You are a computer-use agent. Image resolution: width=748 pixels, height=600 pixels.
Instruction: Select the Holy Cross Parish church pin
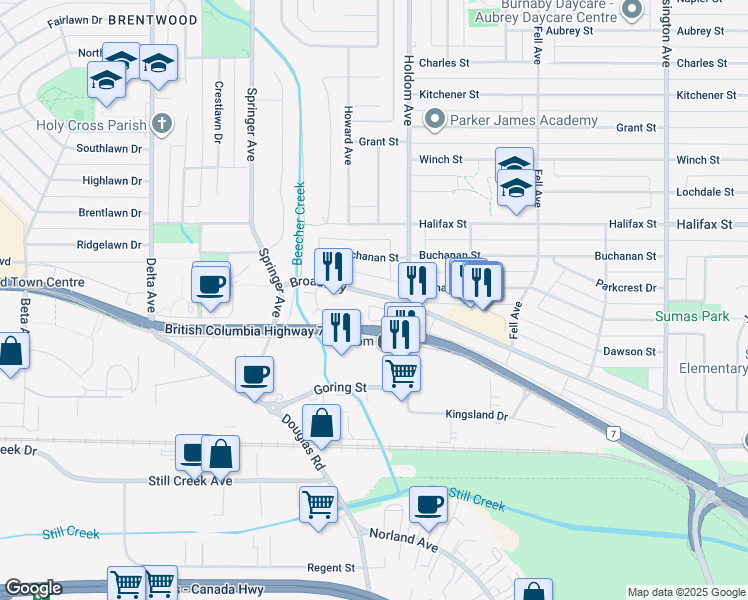[162, 124]
